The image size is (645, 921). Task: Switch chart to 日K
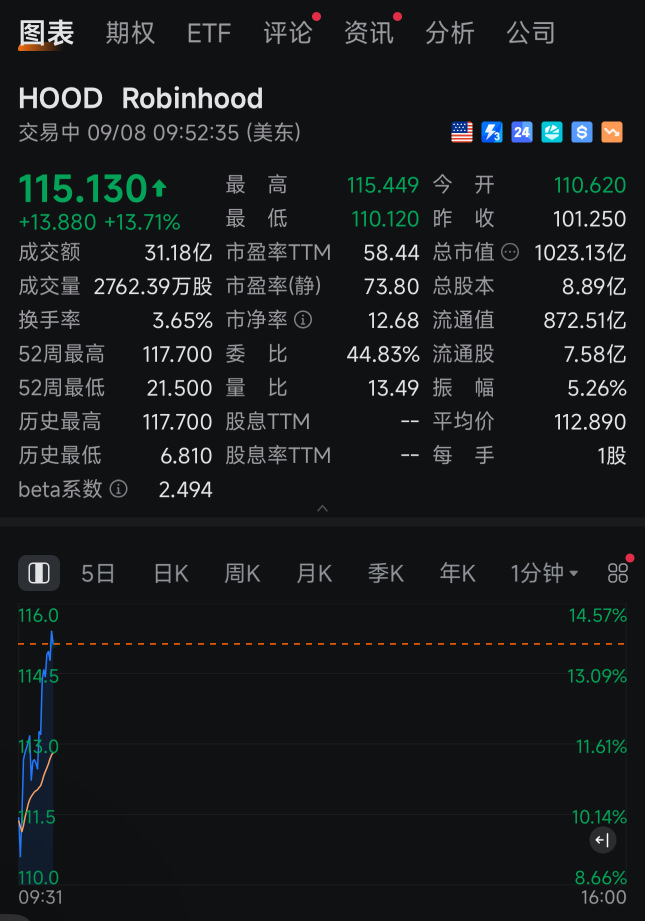tap(171, 573)
